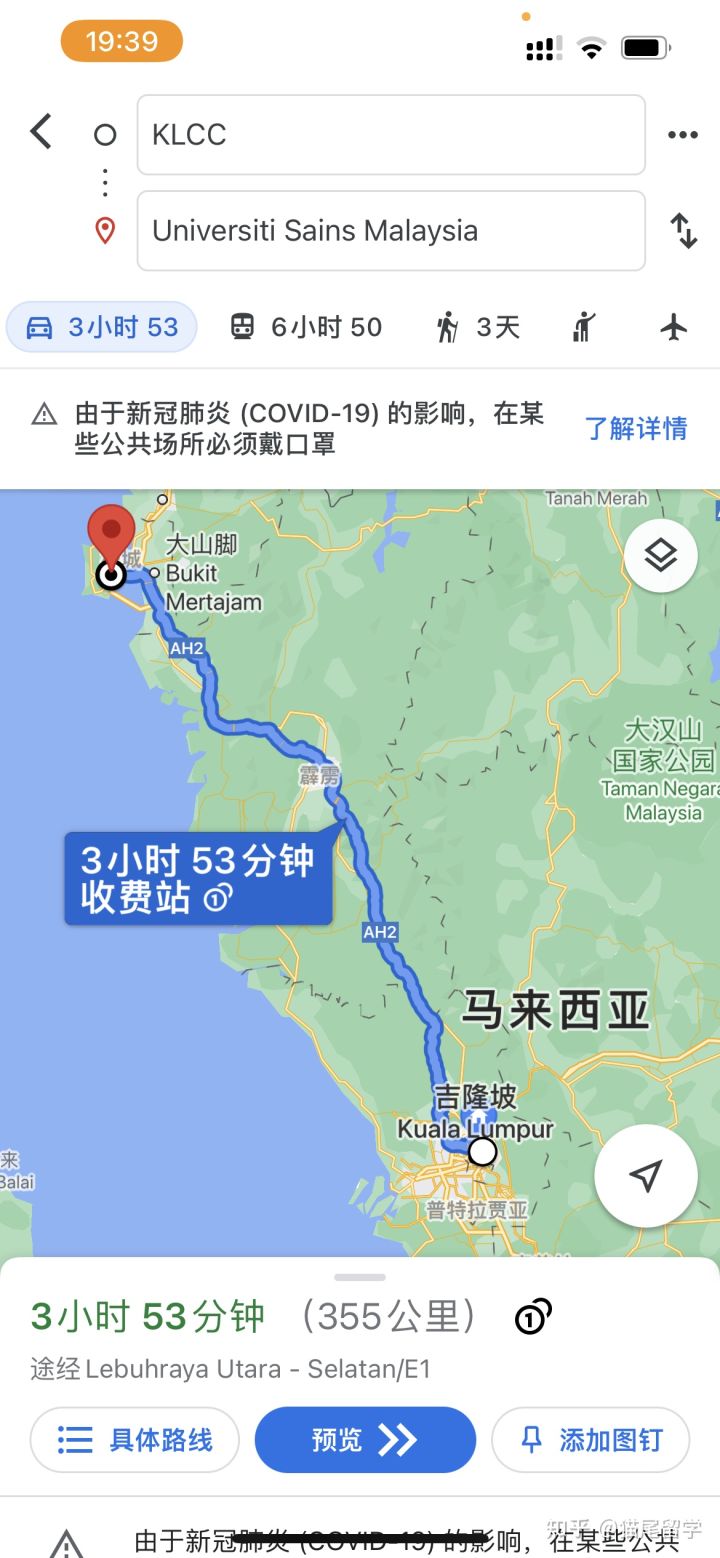Open 具体路线 route steps
The image size is (720, 1558).
tap(135, 1440)
